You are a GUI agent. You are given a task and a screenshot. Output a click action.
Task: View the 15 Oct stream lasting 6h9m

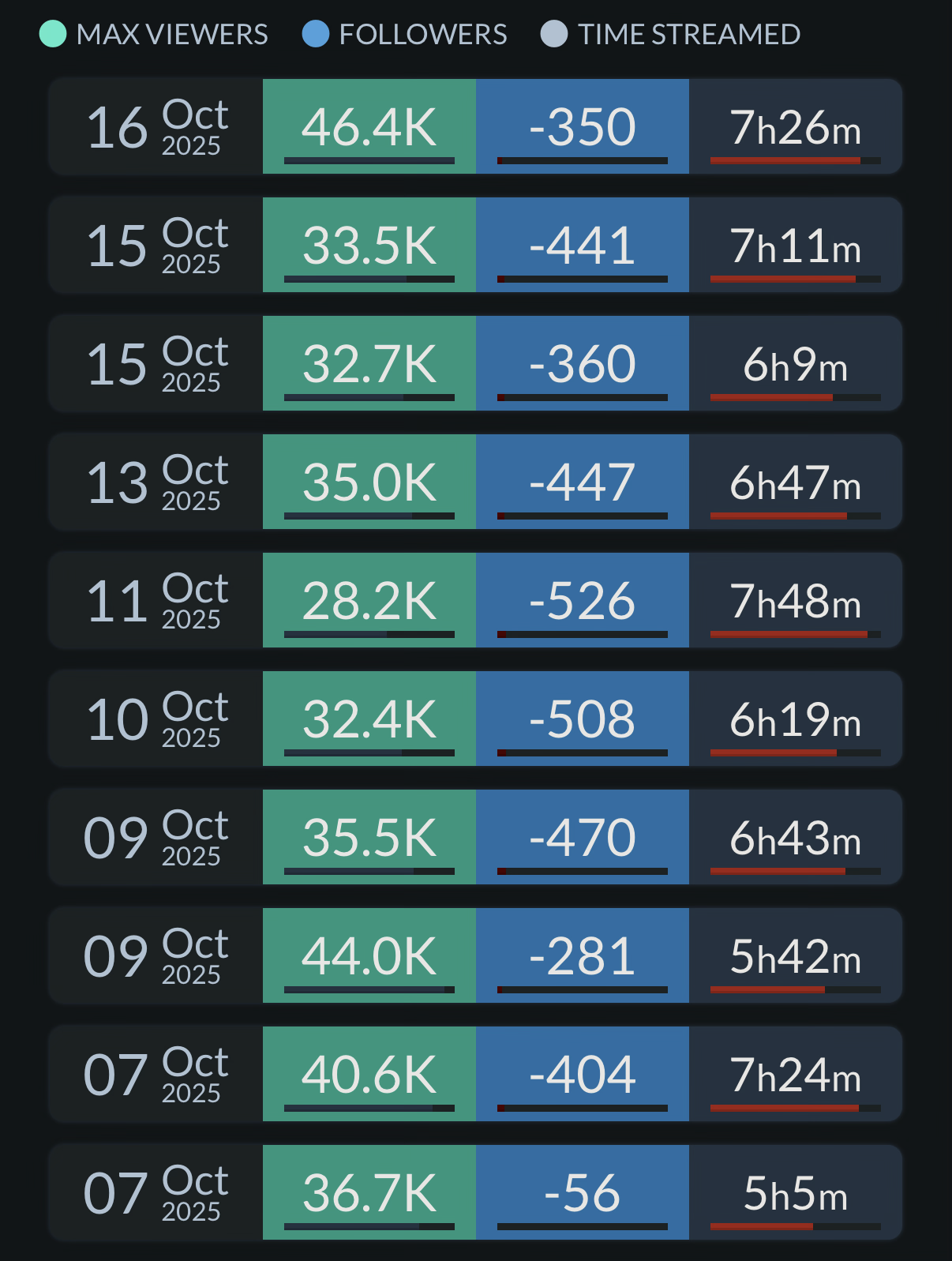coord(474,363)
